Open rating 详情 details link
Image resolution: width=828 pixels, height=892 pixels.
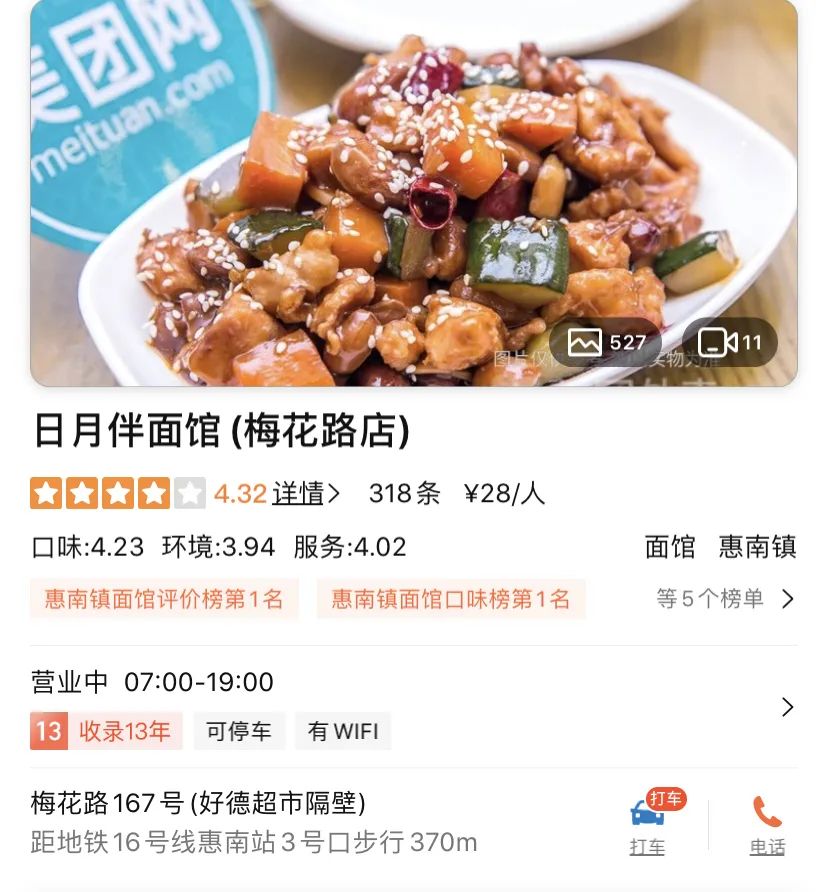tap(306, 493)
